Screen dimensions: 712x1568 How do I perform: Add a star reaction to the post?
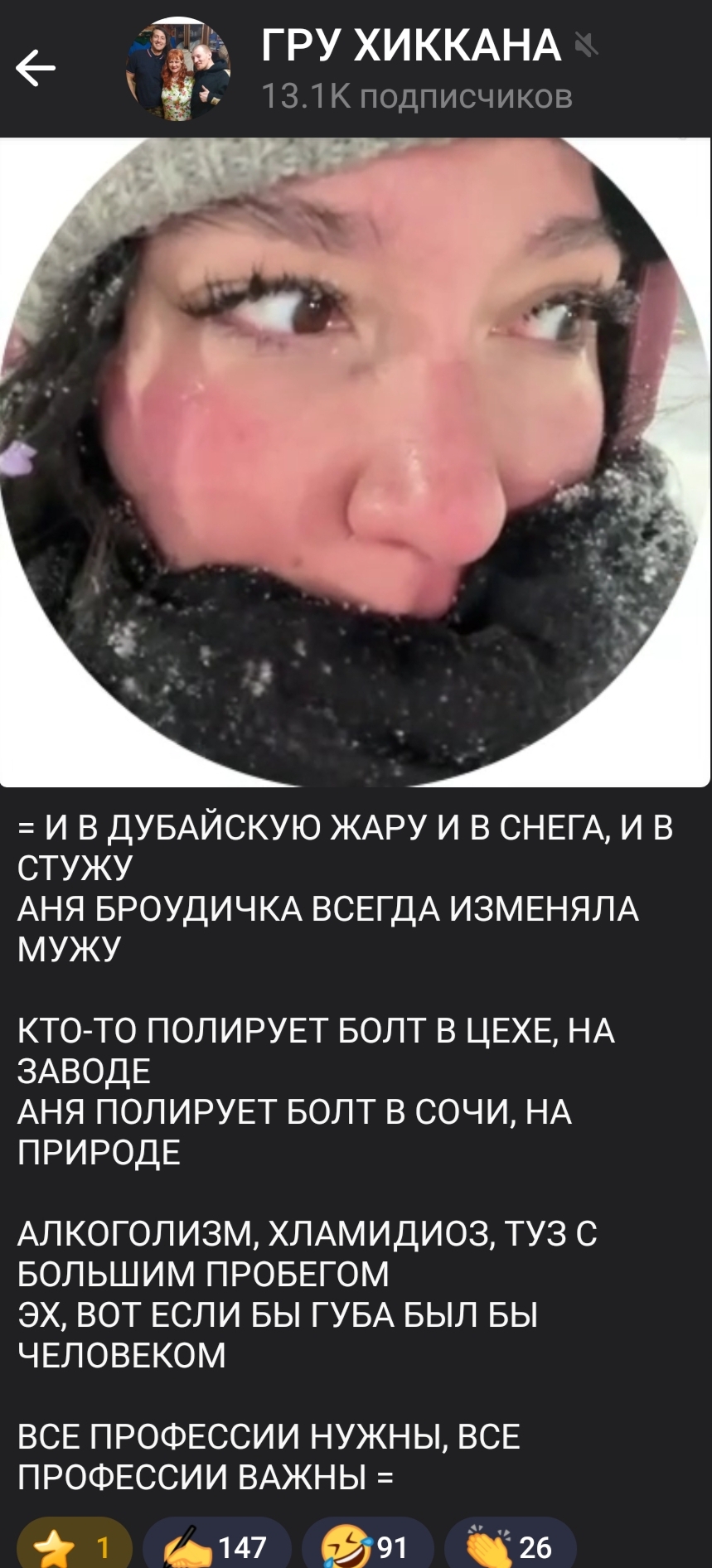(75, 1546)
